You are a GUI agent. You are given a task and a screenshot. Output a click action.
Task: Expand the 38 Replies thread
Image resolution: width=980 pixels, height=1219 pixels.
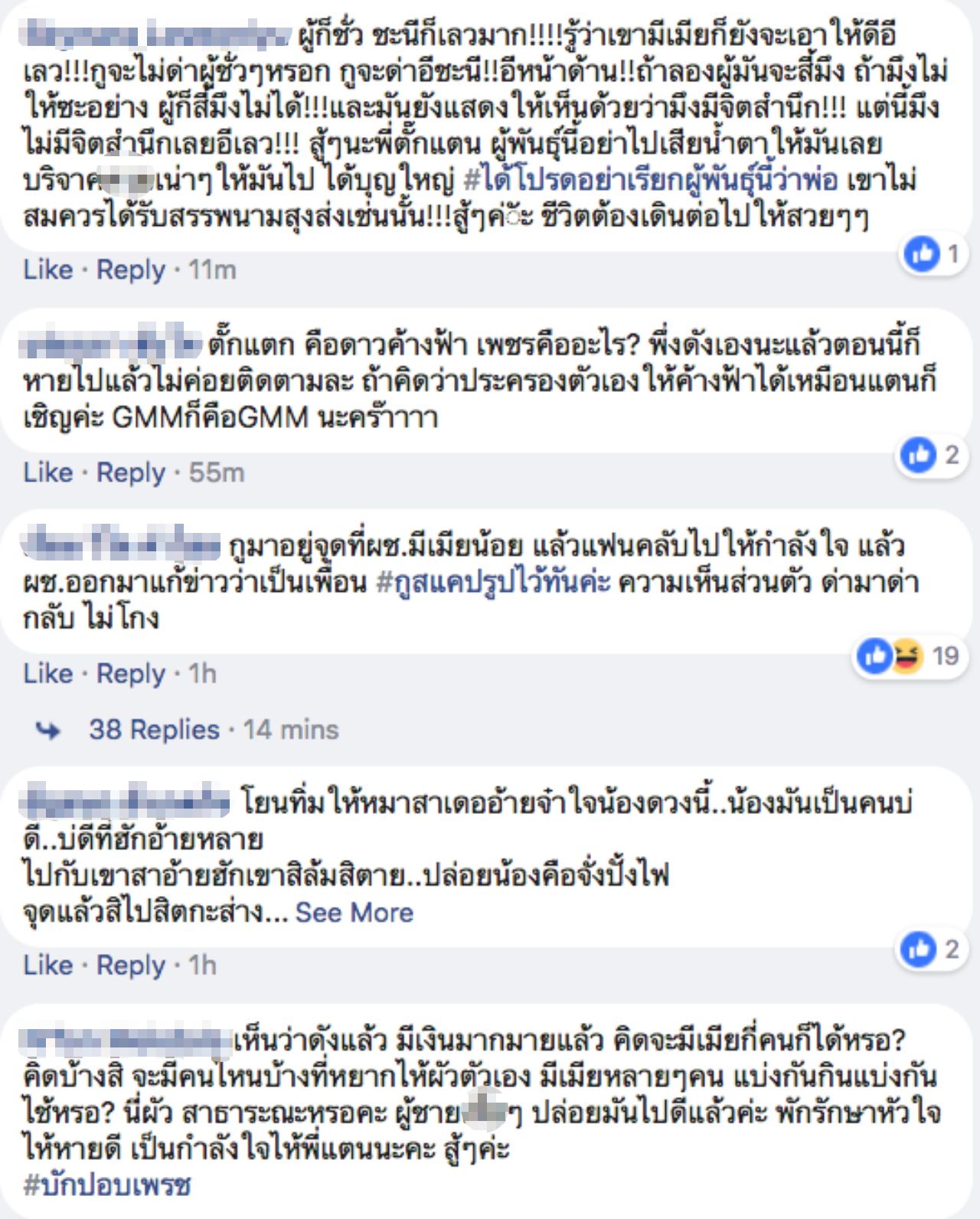(154, 730)
